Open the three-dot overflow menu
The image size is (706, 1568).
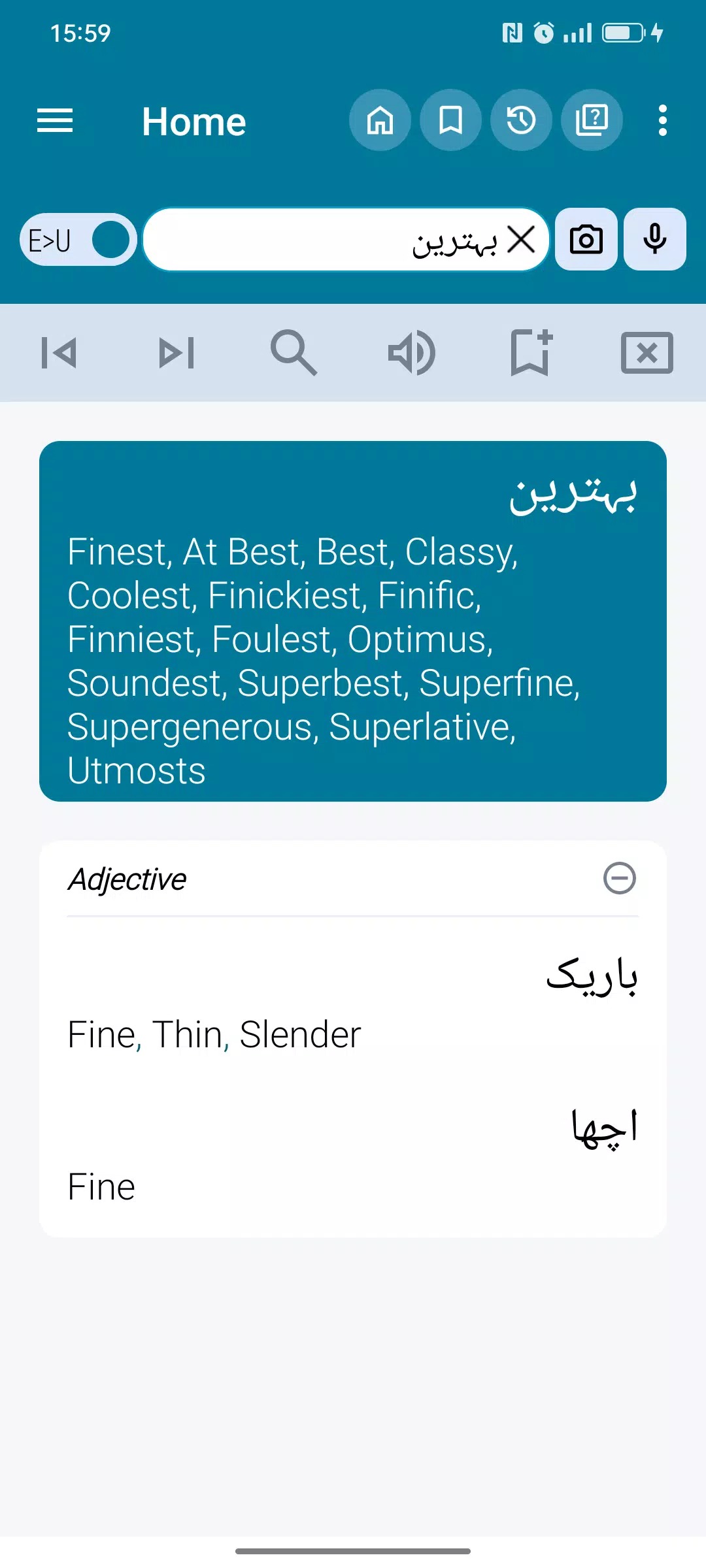(662, 121)
